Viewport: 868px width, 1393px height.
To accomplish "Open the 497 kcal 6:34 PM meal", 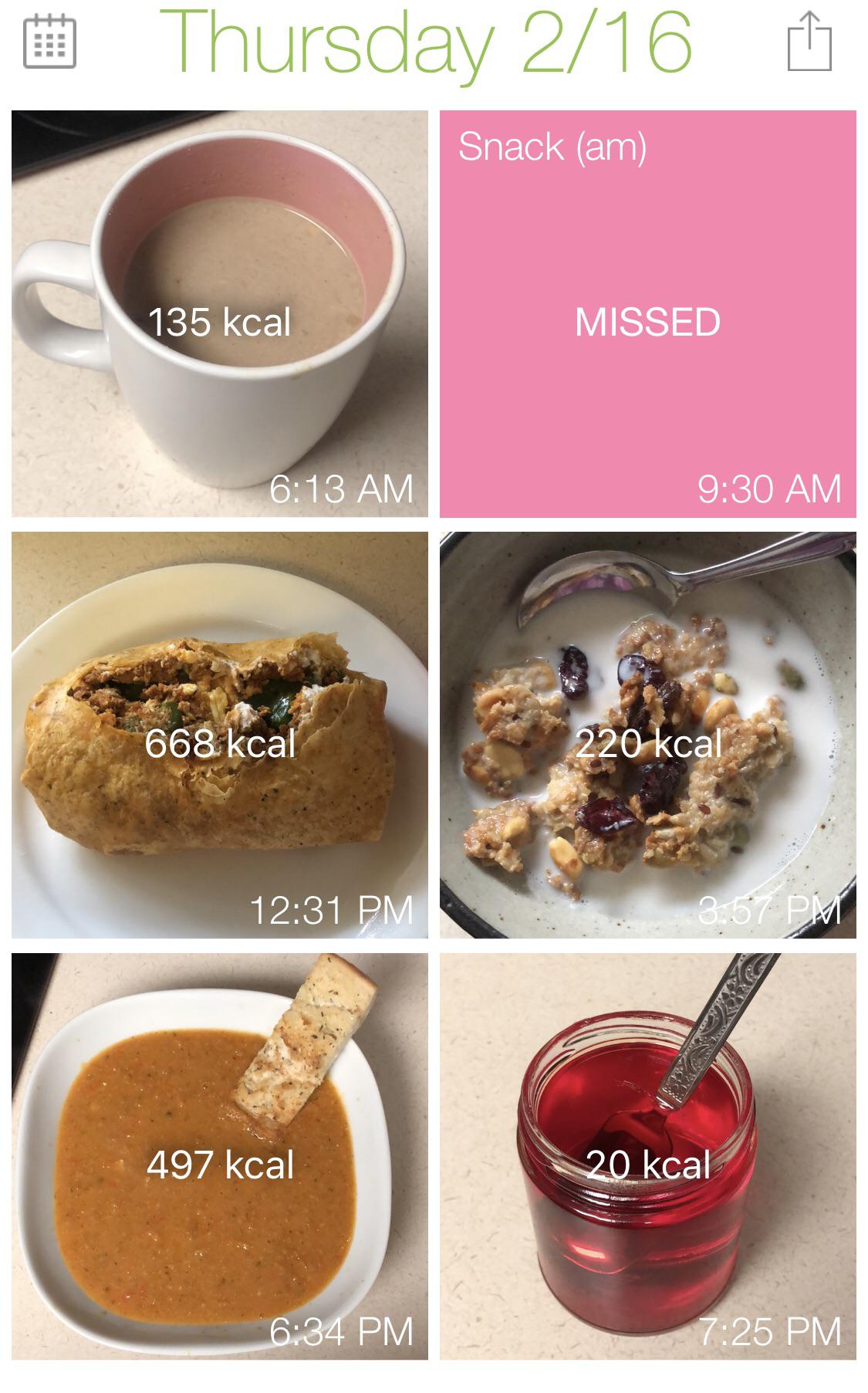I will tap(220, 1156).
